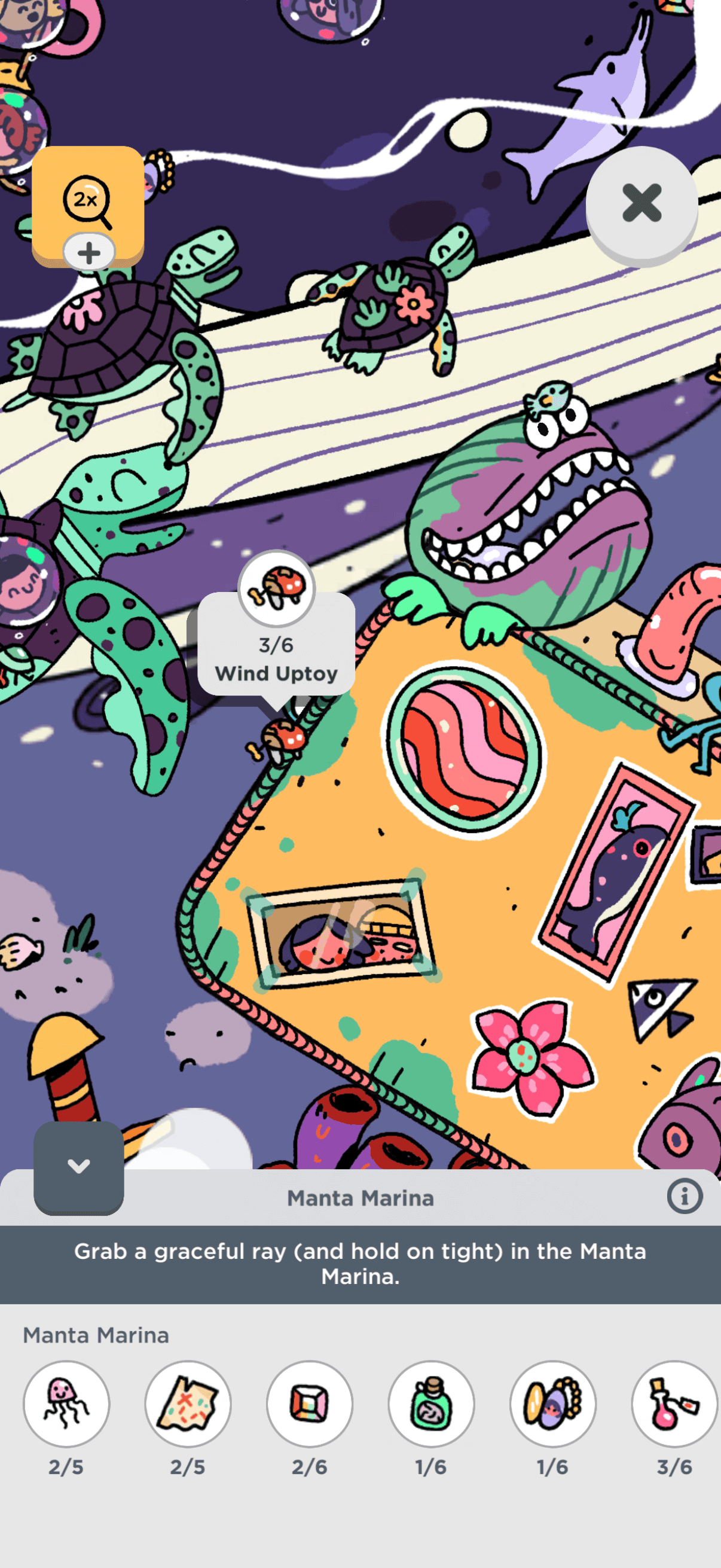
Task: Select the green potion bottle collectible showing 1/6
Action: [432, 1404]
